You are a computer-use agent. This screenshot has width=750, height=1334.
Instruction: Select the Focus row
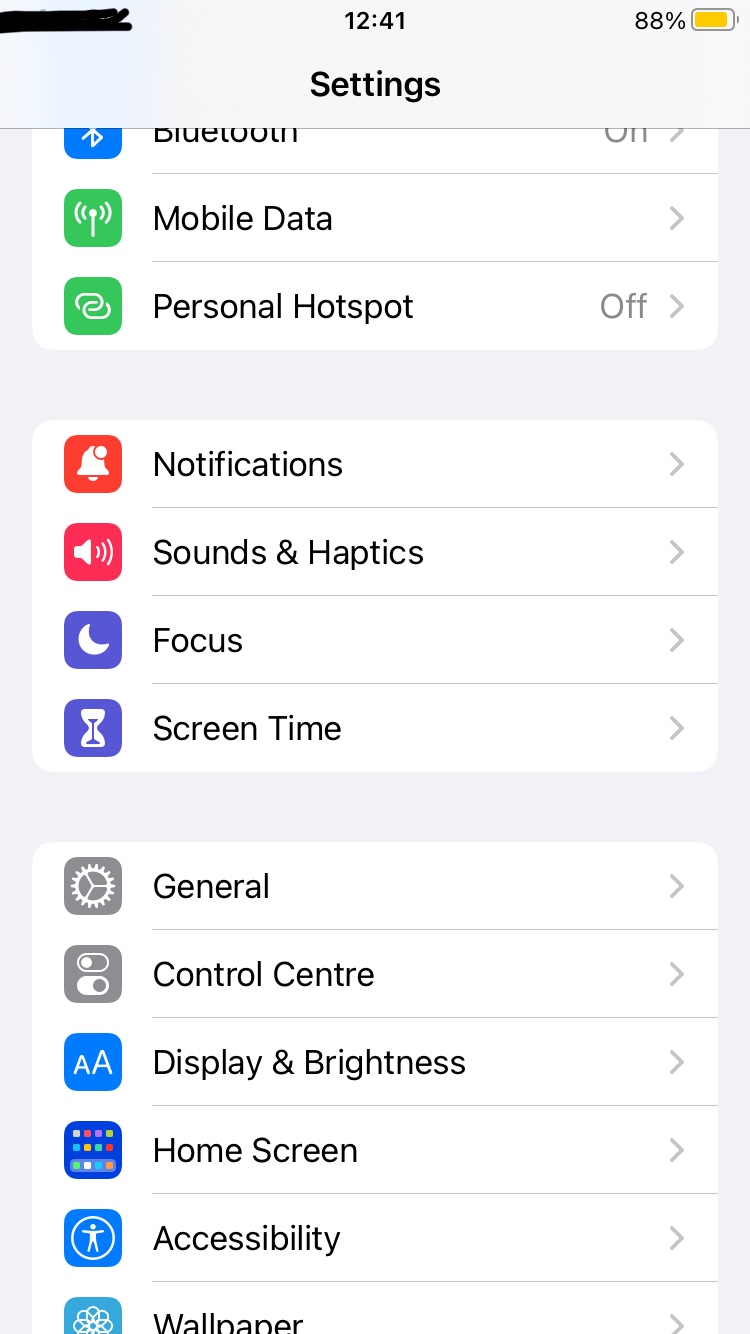coord(375,640)
